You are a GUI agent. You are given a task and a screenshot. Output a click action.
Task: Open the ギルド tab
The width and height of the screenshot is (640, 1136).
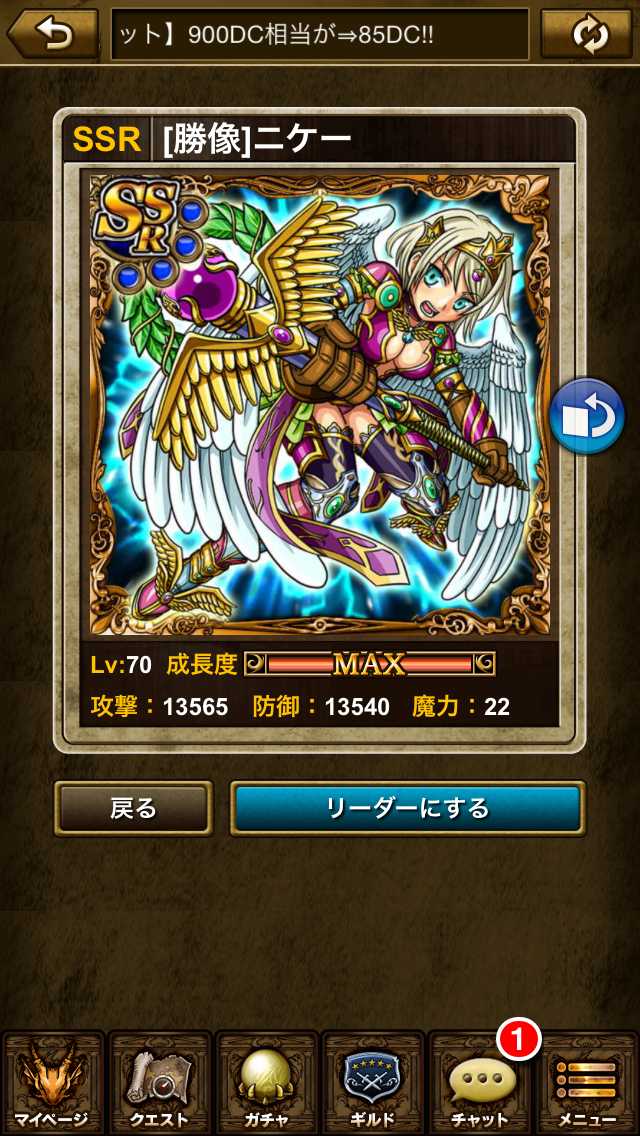[x=373, y=1085]
